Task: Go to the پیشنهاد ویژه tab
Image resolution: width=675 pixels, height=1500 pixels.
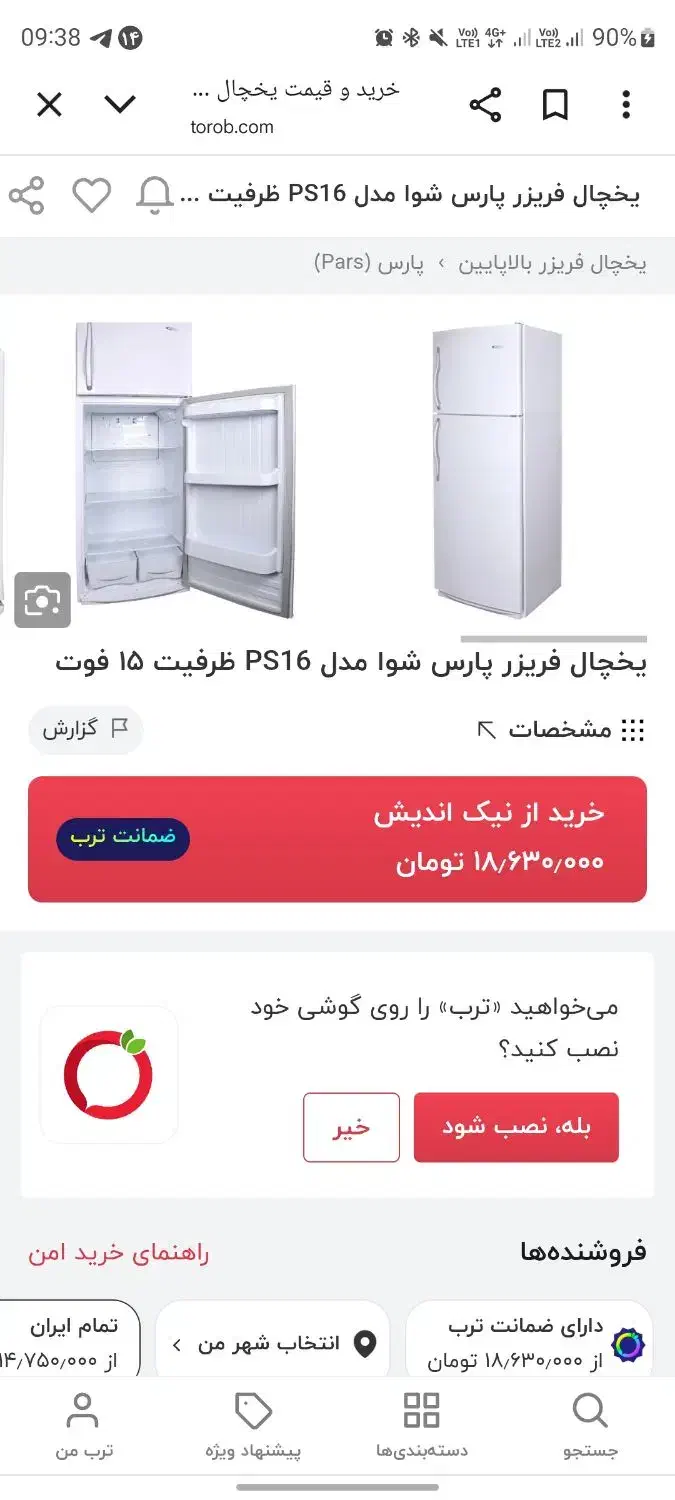Action: [x=253, y=1425]
